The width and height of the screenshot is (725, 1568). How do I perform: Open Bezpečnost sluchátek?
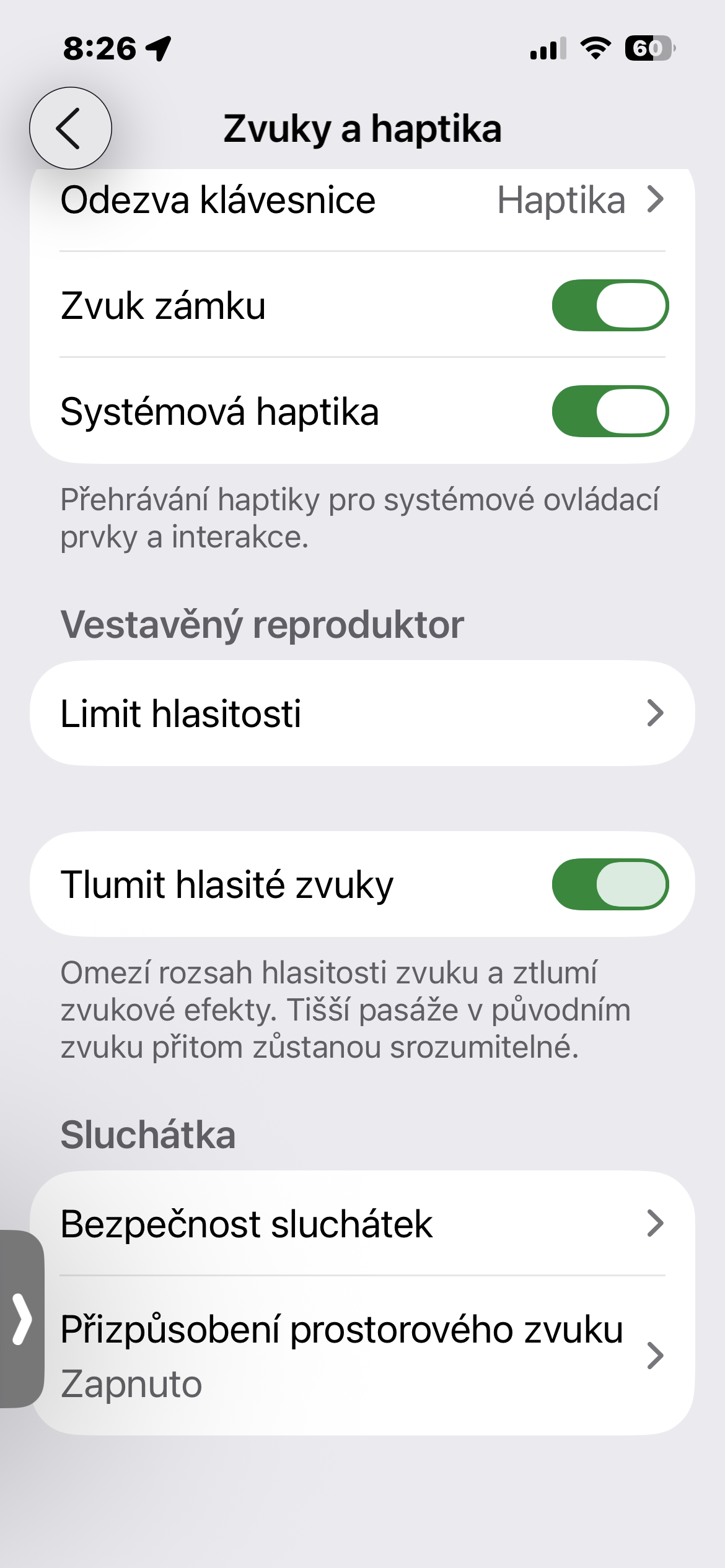pos(362,1224)
